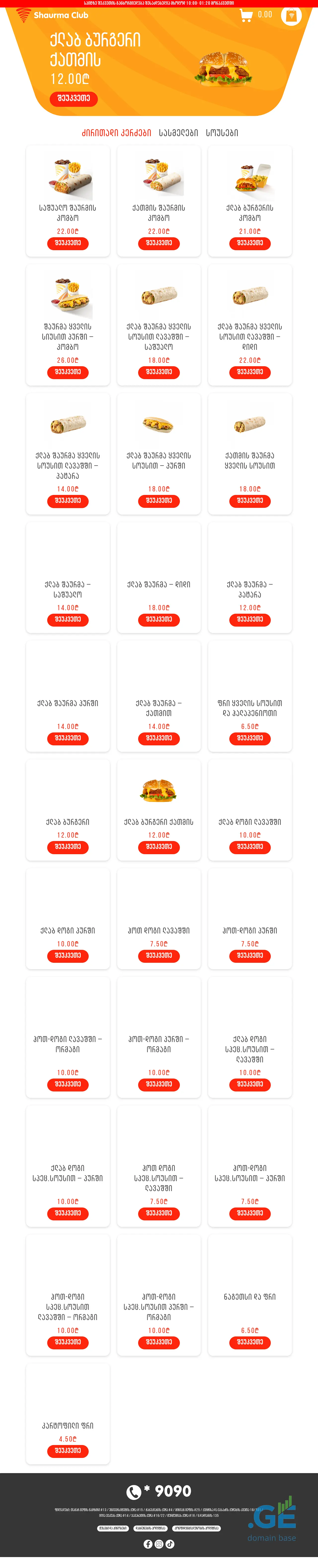Order the ქათმის შაურმის კომბო
Viewport: 318px width, 1568px height.
[159, 243]
